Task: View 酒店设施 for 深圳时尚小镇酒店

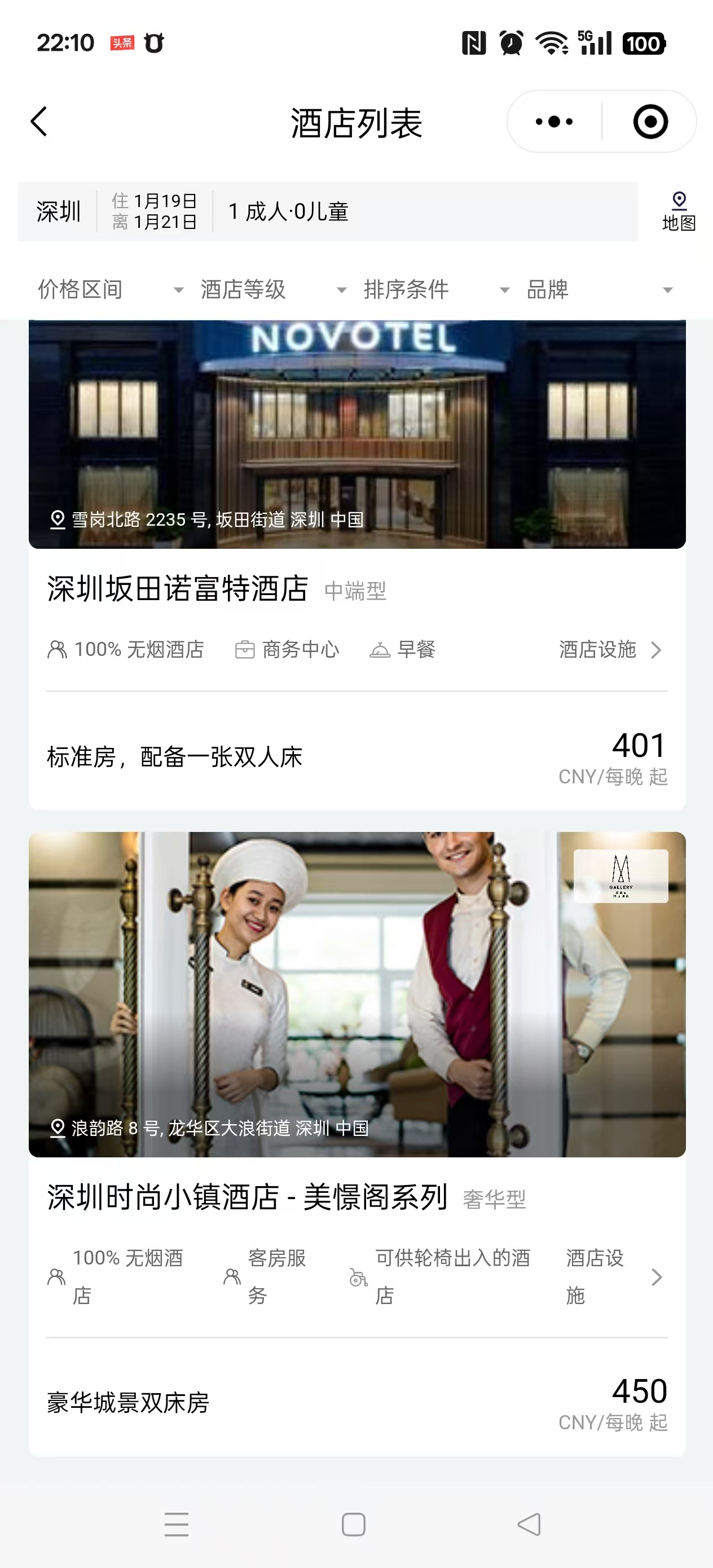Action: (x=611, y=1276)
